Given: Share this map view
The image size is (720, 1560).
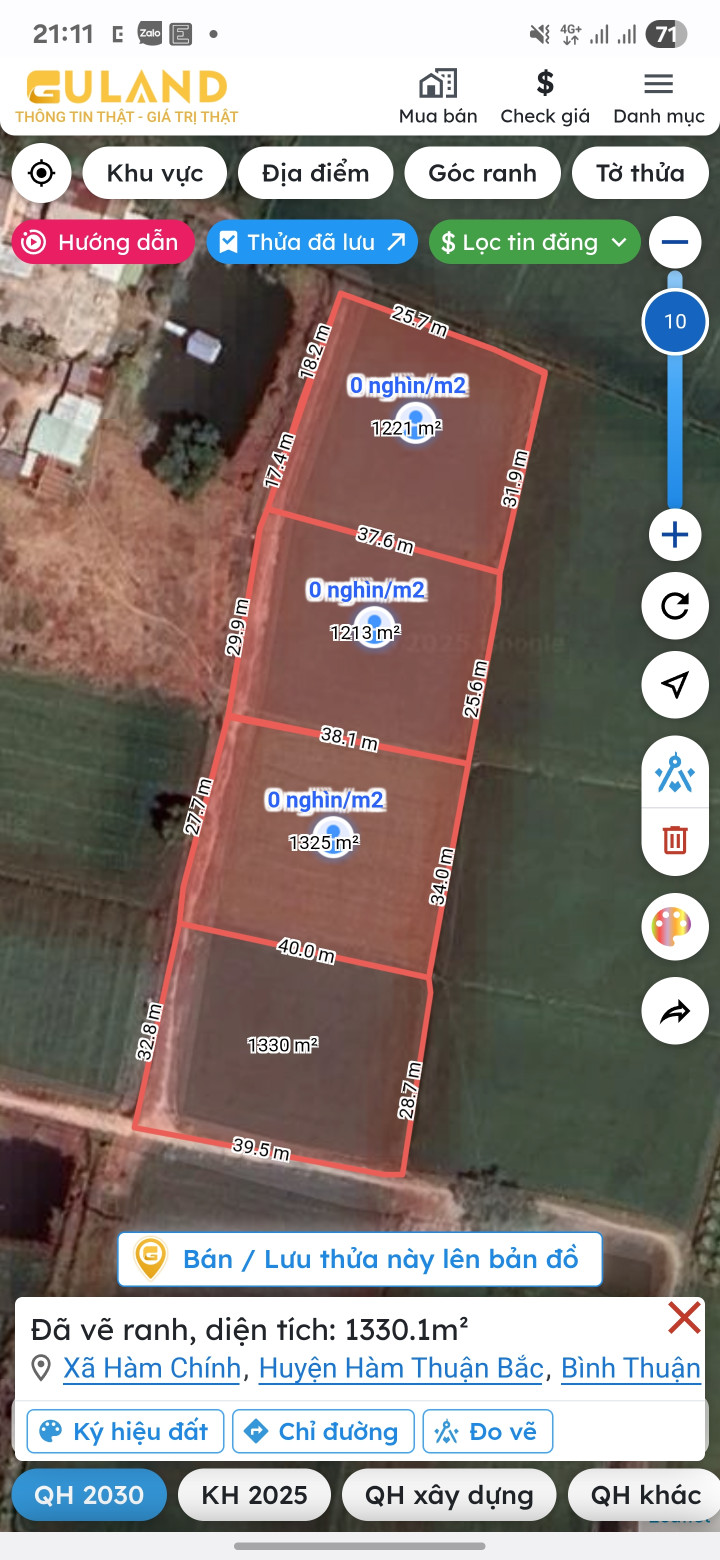Looking at the screenshot, I should pyautogui.click(x=675, y=1012).
